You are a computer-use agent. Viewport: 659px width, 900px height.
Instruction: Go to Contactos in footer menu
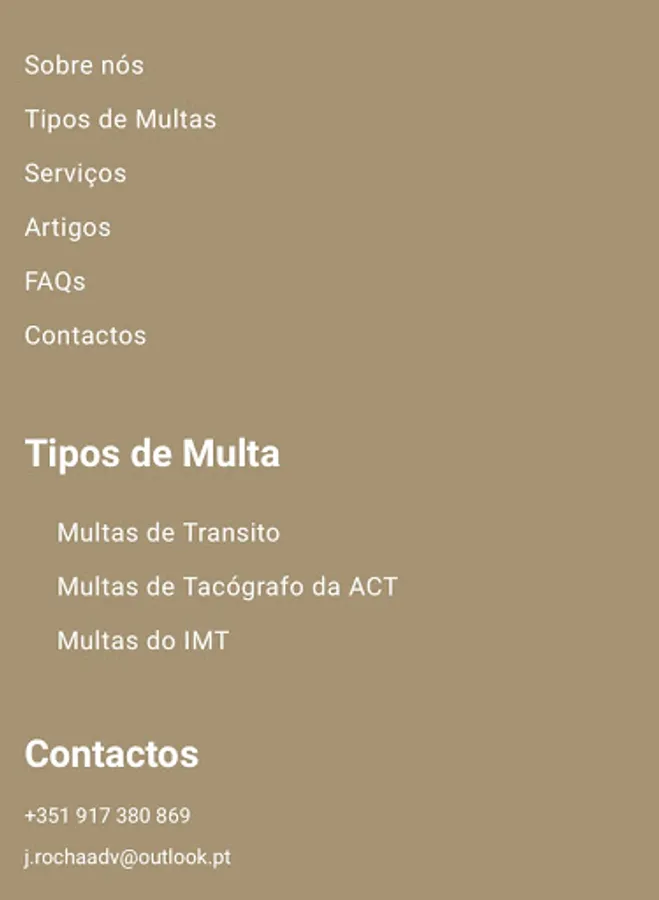coord(85,336)
